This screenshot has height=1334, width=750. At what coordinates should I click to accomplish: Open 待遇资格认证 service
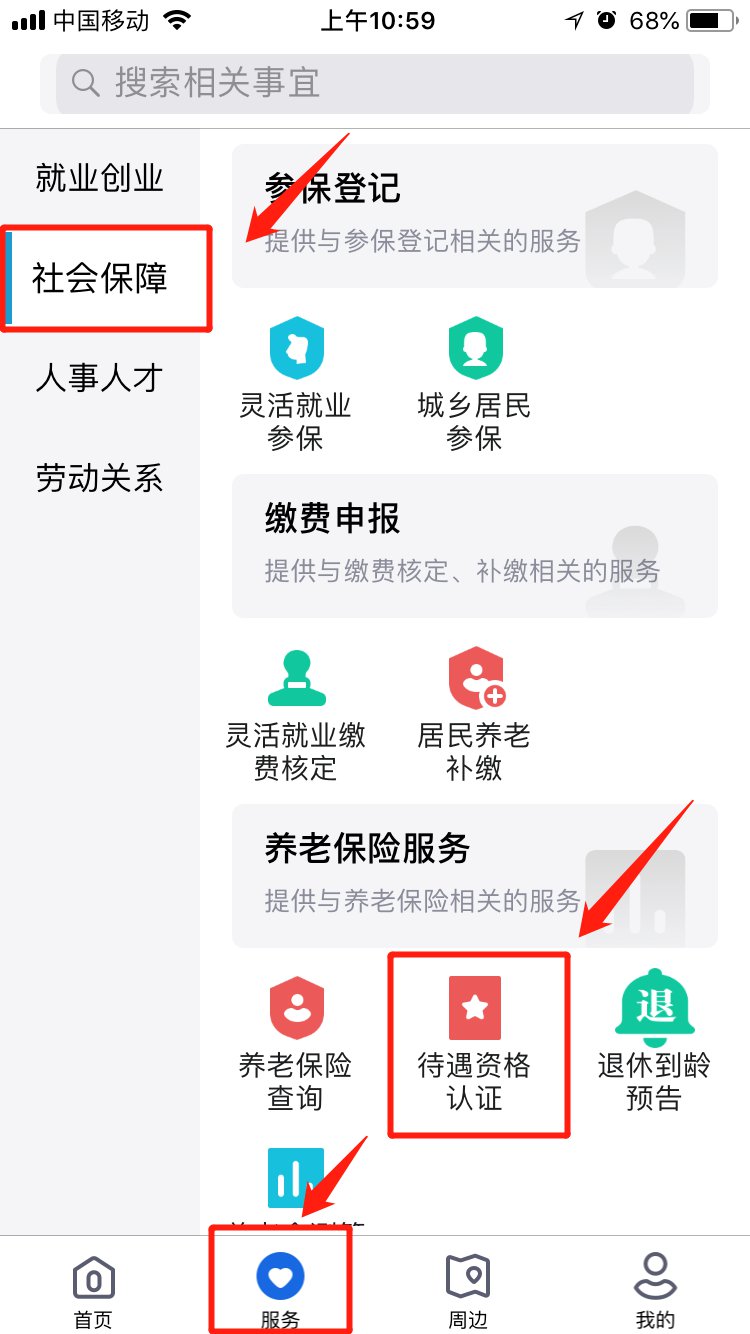tap(474, 1042)
